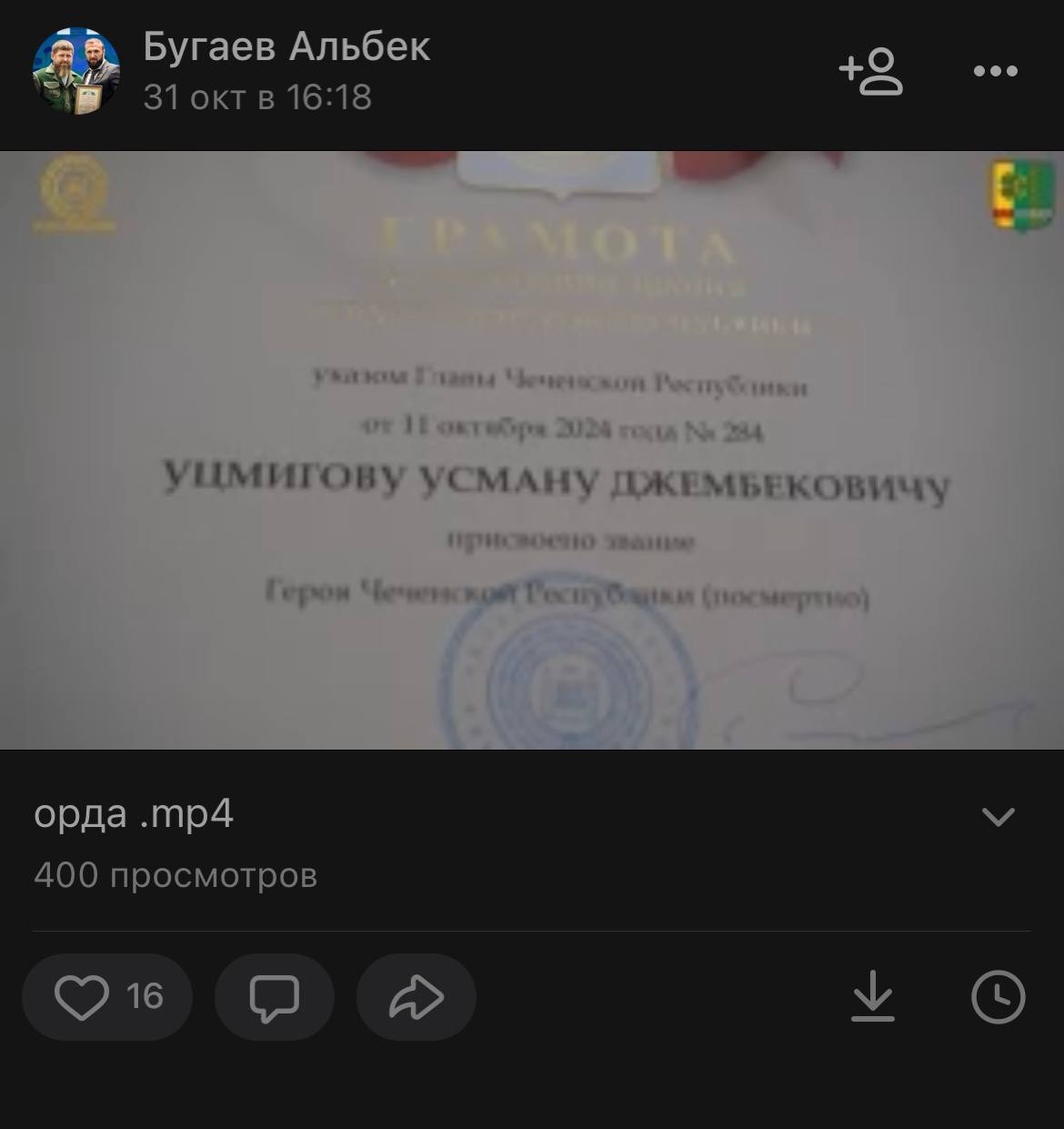This screenshot has width=1064, height=1129.
Task: Like the video with 16 likes
Action: 107,996
